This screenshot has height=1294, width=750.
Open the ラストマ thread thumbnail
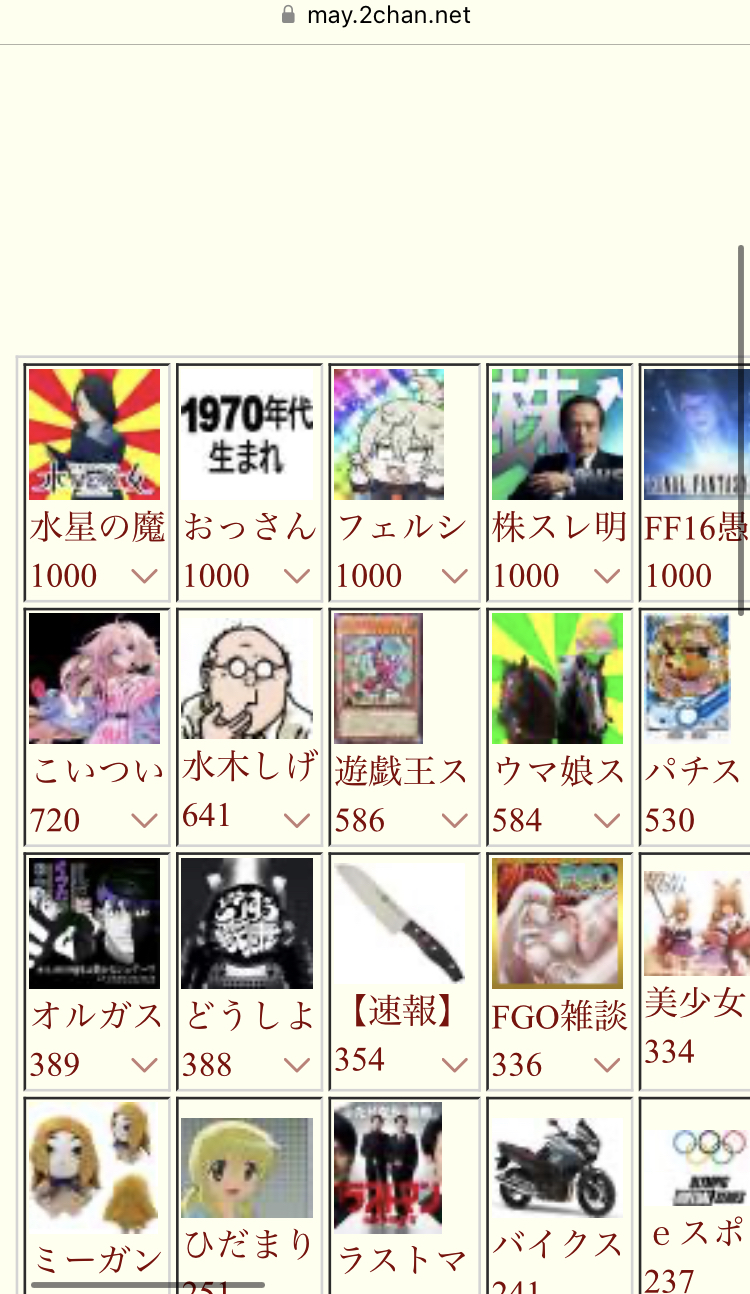point(388,1167)
